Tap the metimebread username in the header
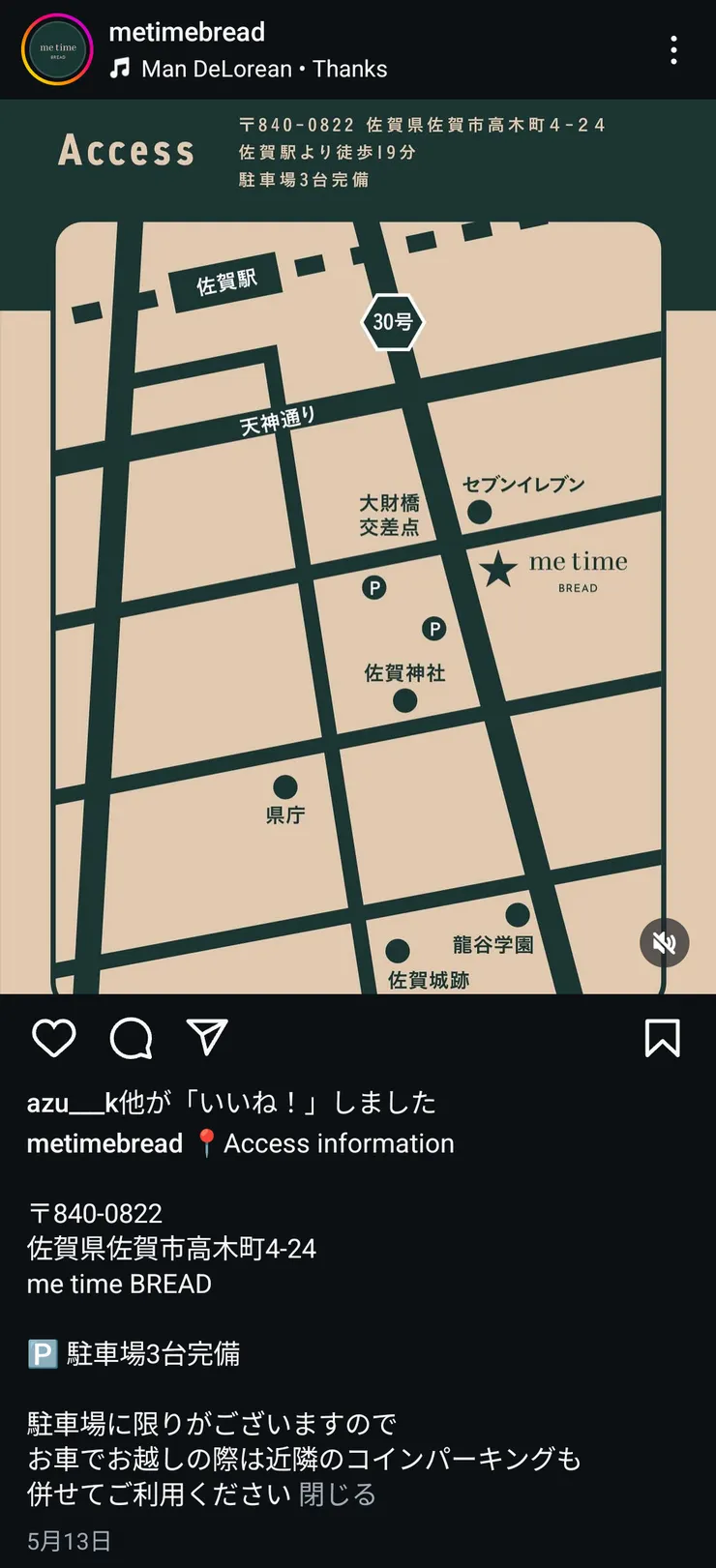The width and height of the screenshot is (716, 1568). (x=186, y=32)
